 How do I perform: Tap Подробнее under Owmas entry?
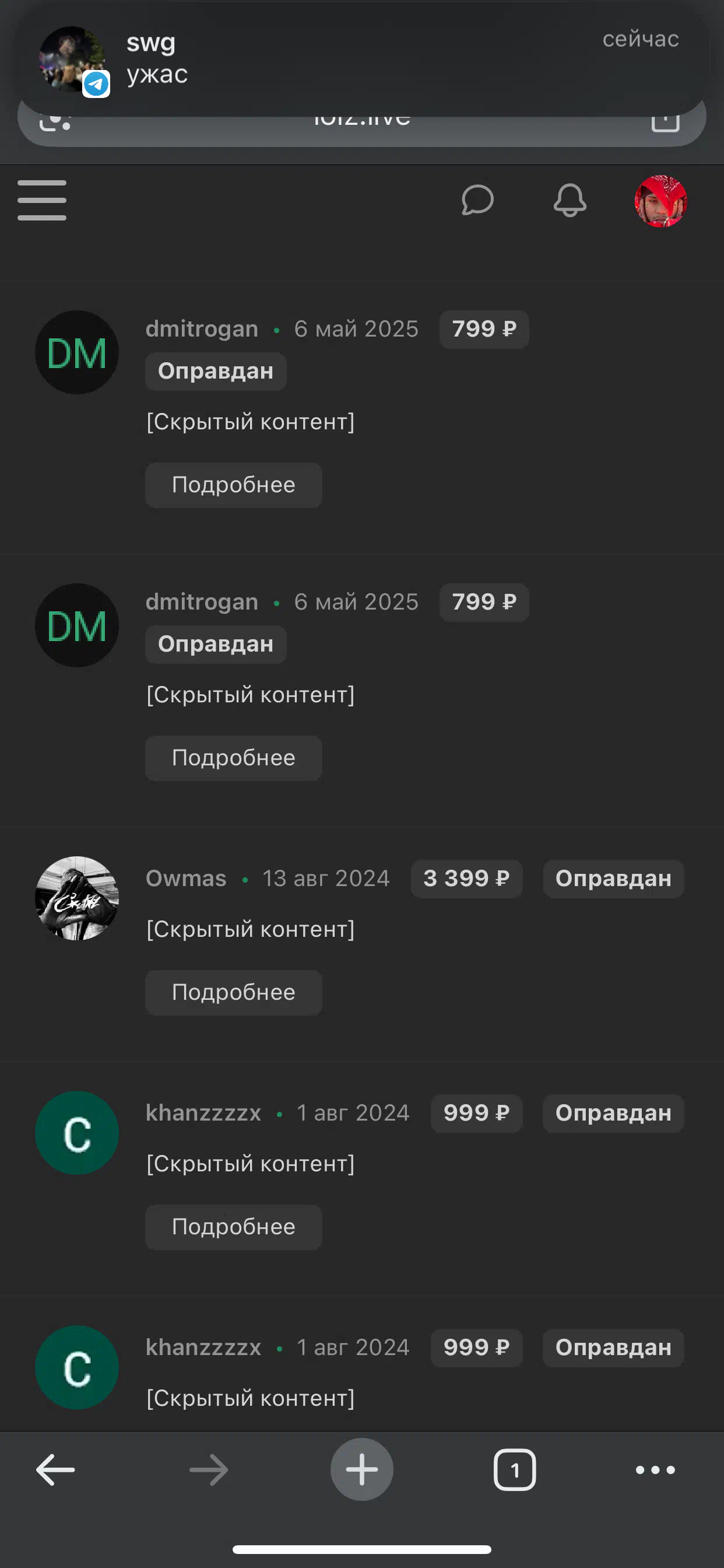(234, 992)
